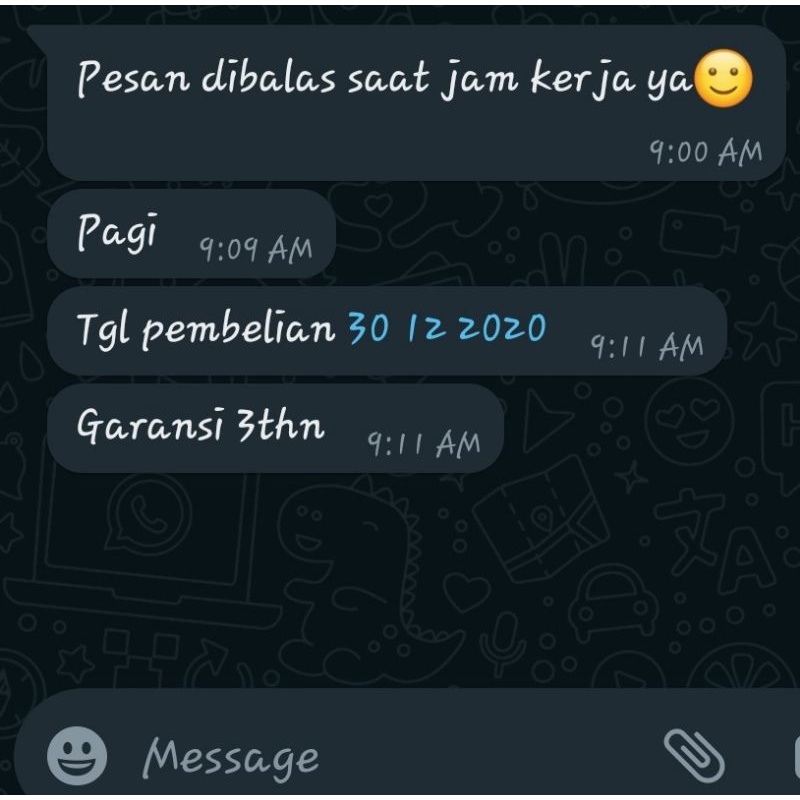
Task: Open the attachment paperclip menu
Action: (693, 755)
